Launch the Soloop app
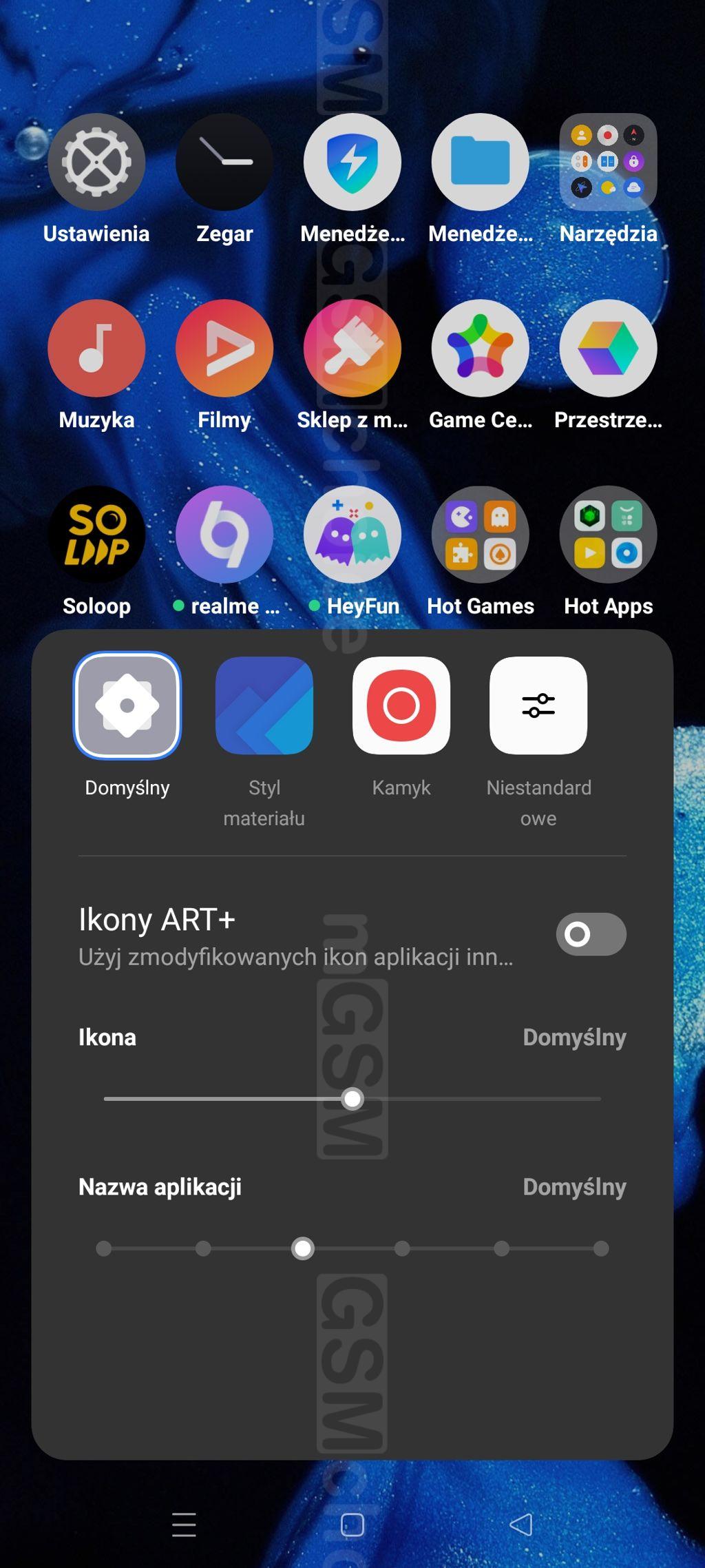This screenshot has height=1568, width=705. (96, 535)
